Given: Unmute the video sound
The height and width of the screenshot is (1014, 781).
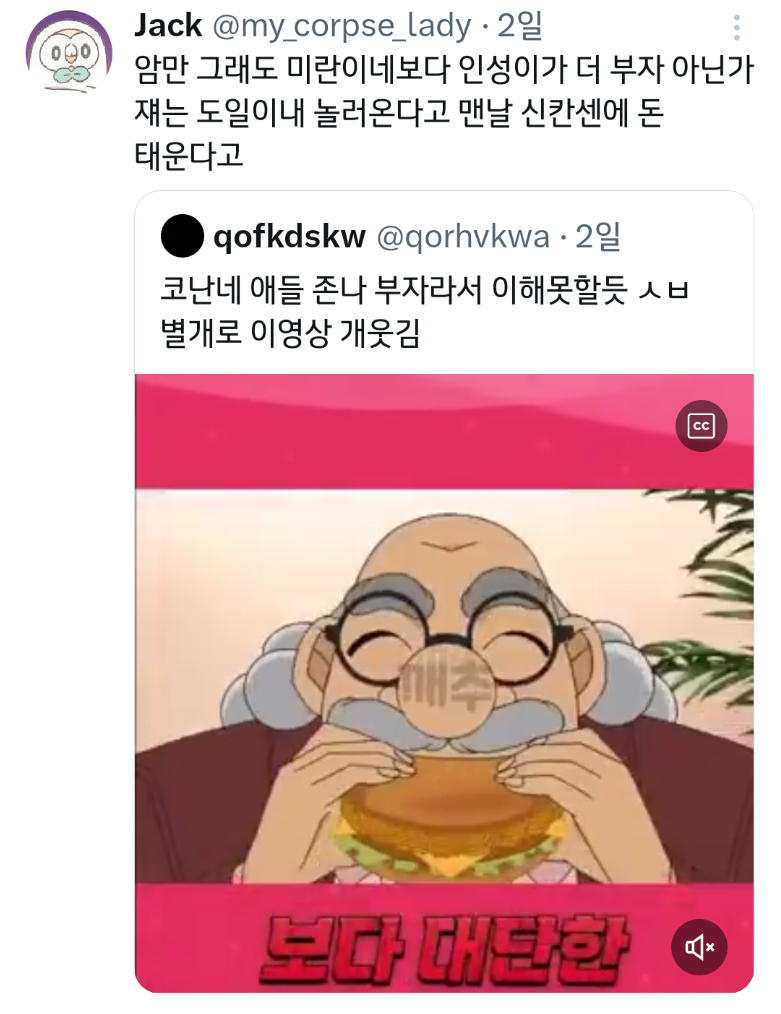Looking at the screenshot, I should [x=699, y=947].
